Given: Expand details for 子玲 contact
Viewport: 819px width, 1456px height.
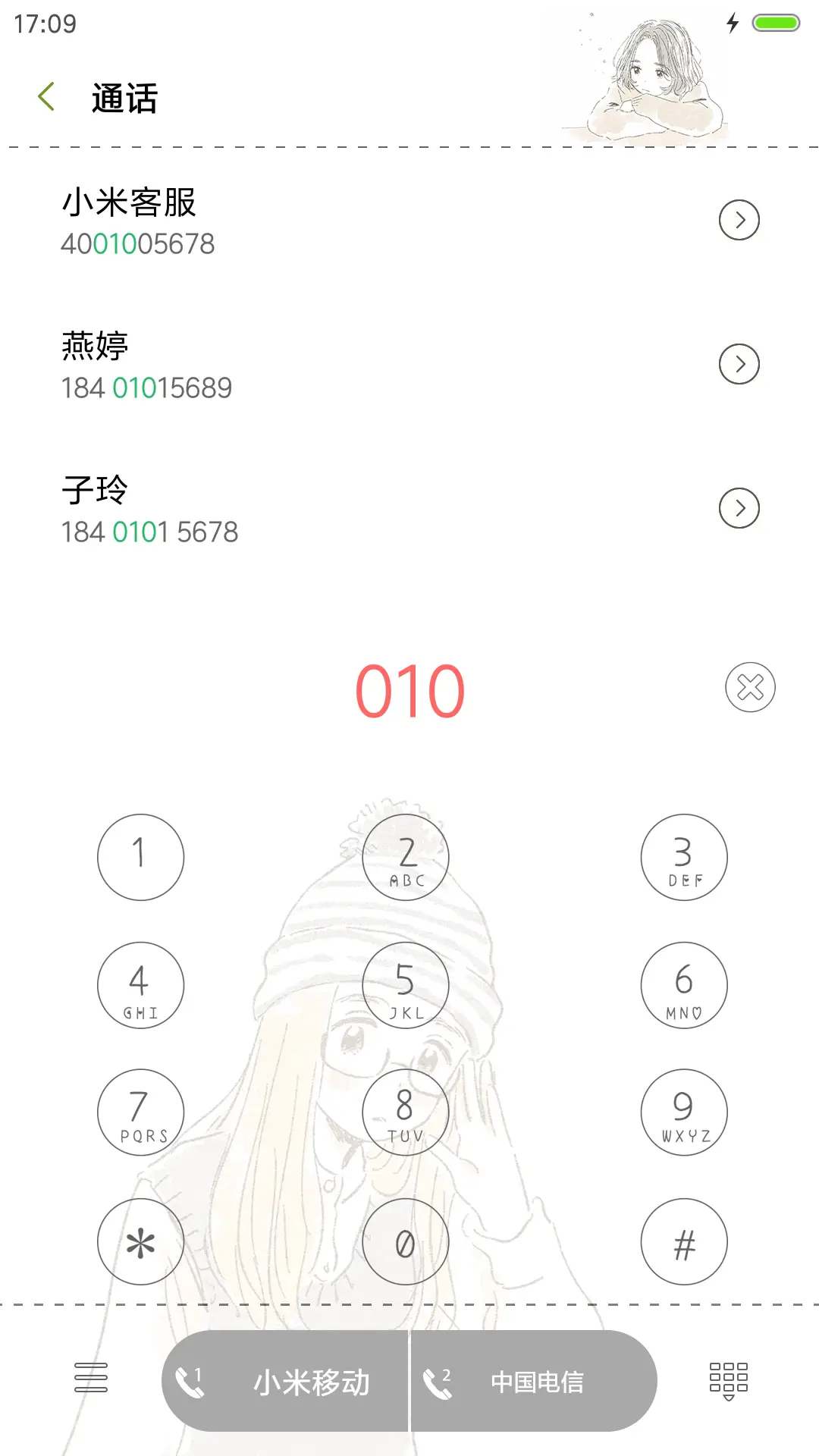Looking at the screenshot, I should (x=739, y=508).
